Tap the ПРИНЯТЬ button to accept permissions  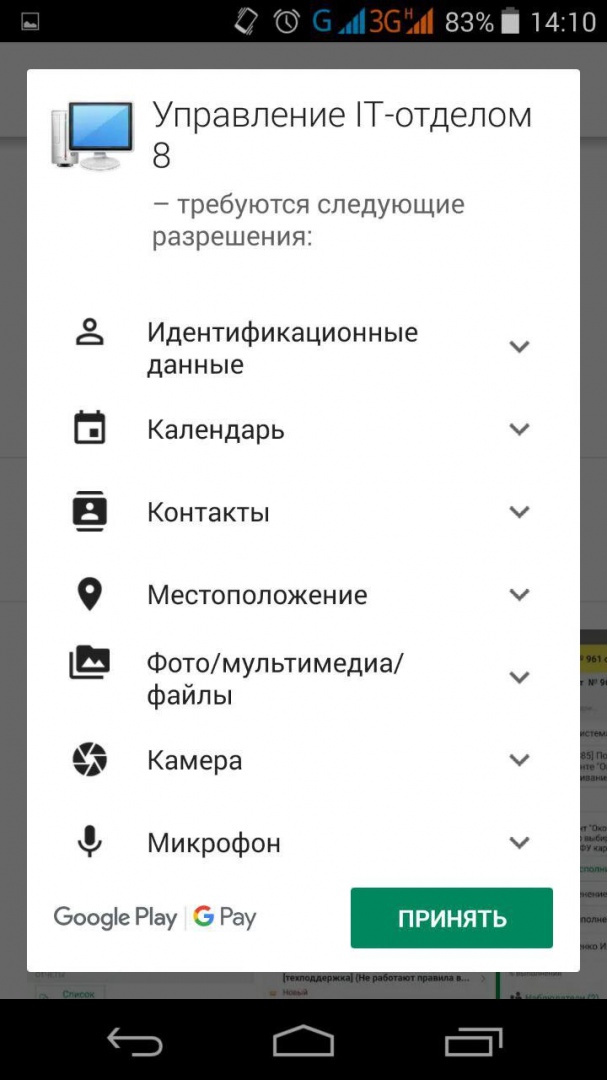pyautogui.click(x=451, y=918)
